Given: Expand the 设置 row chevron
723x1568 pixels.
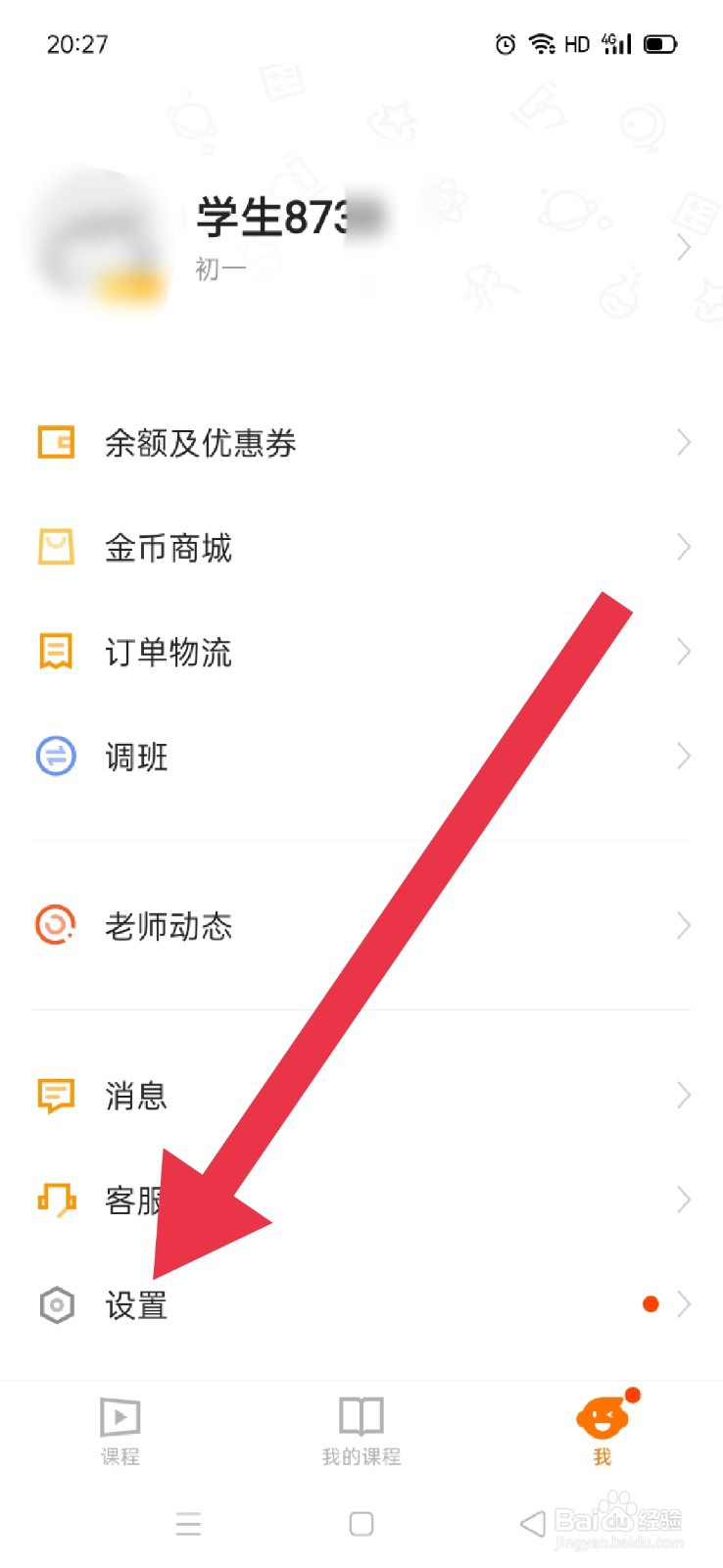Looking at the screenshot, I should (x=683, y=1304).
